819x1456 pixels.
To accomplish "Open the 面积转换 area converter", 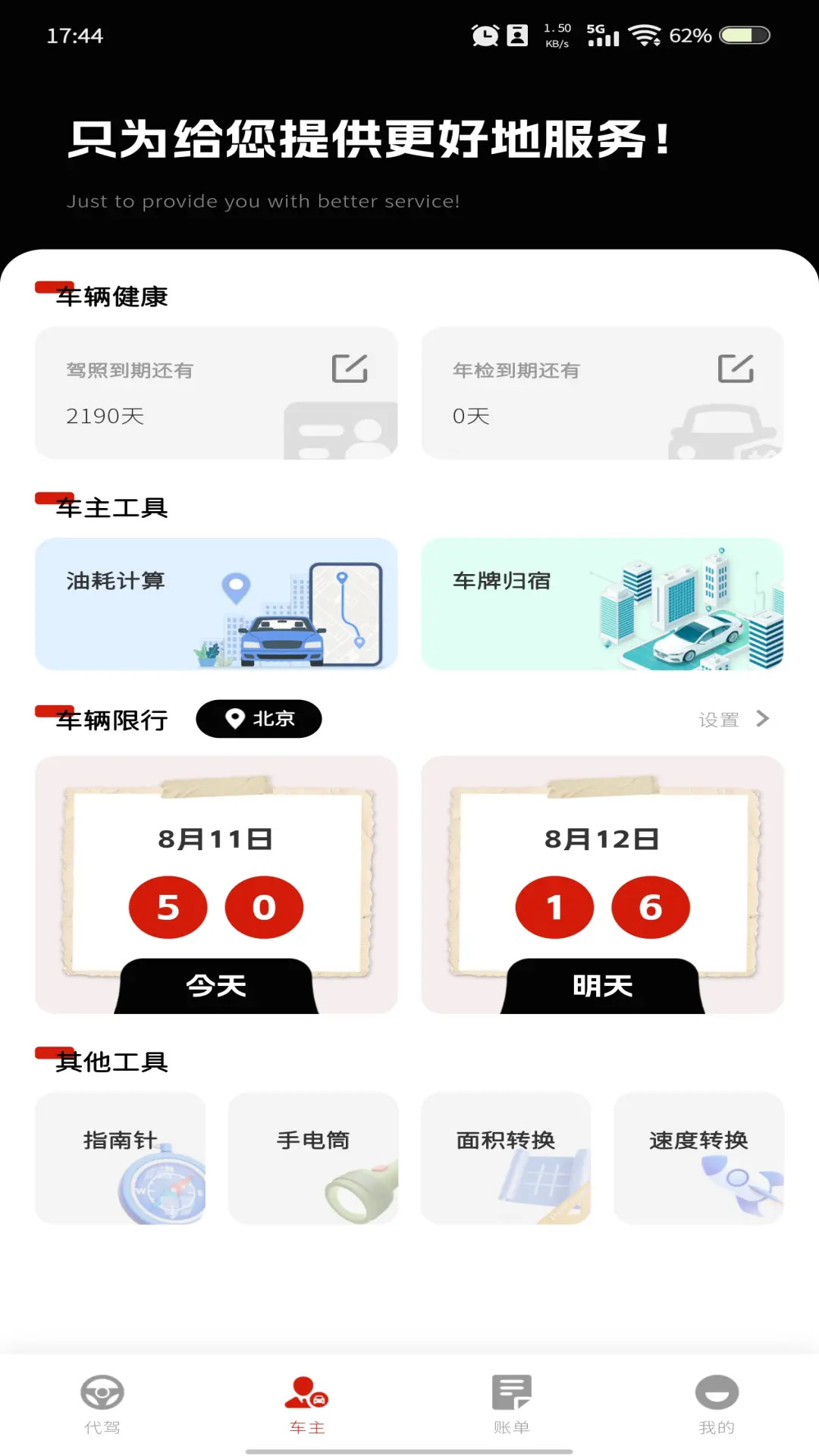I will point(506,1158).
